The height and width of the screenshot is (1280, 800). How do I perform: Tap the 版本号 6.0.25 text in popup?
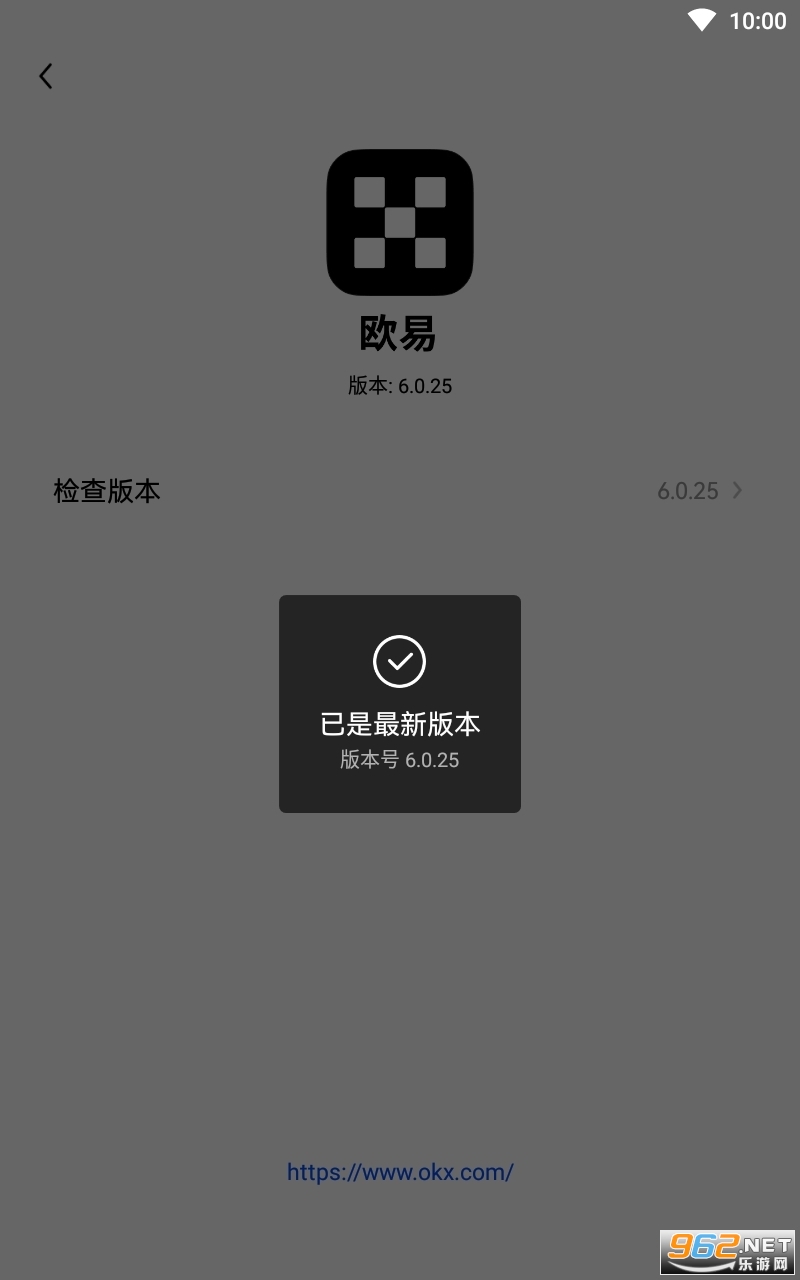tap(398, 760)
